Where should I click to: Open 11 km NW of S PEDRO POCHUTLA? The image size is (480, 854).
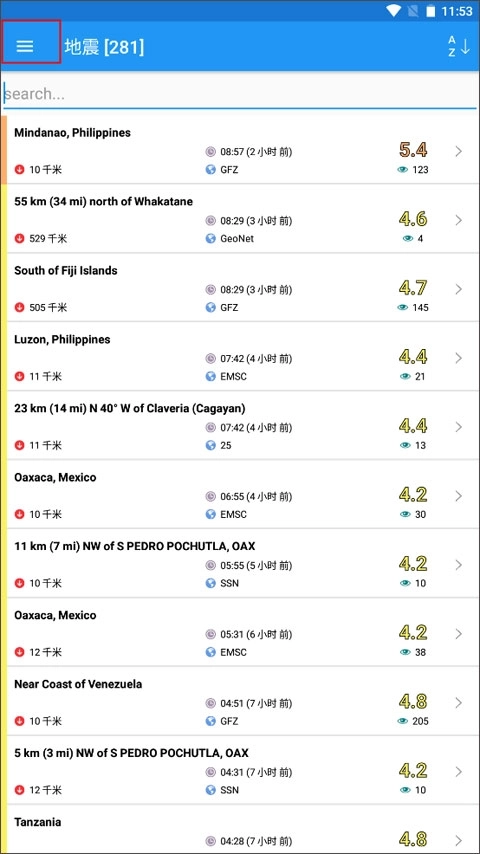coord(240,563)
